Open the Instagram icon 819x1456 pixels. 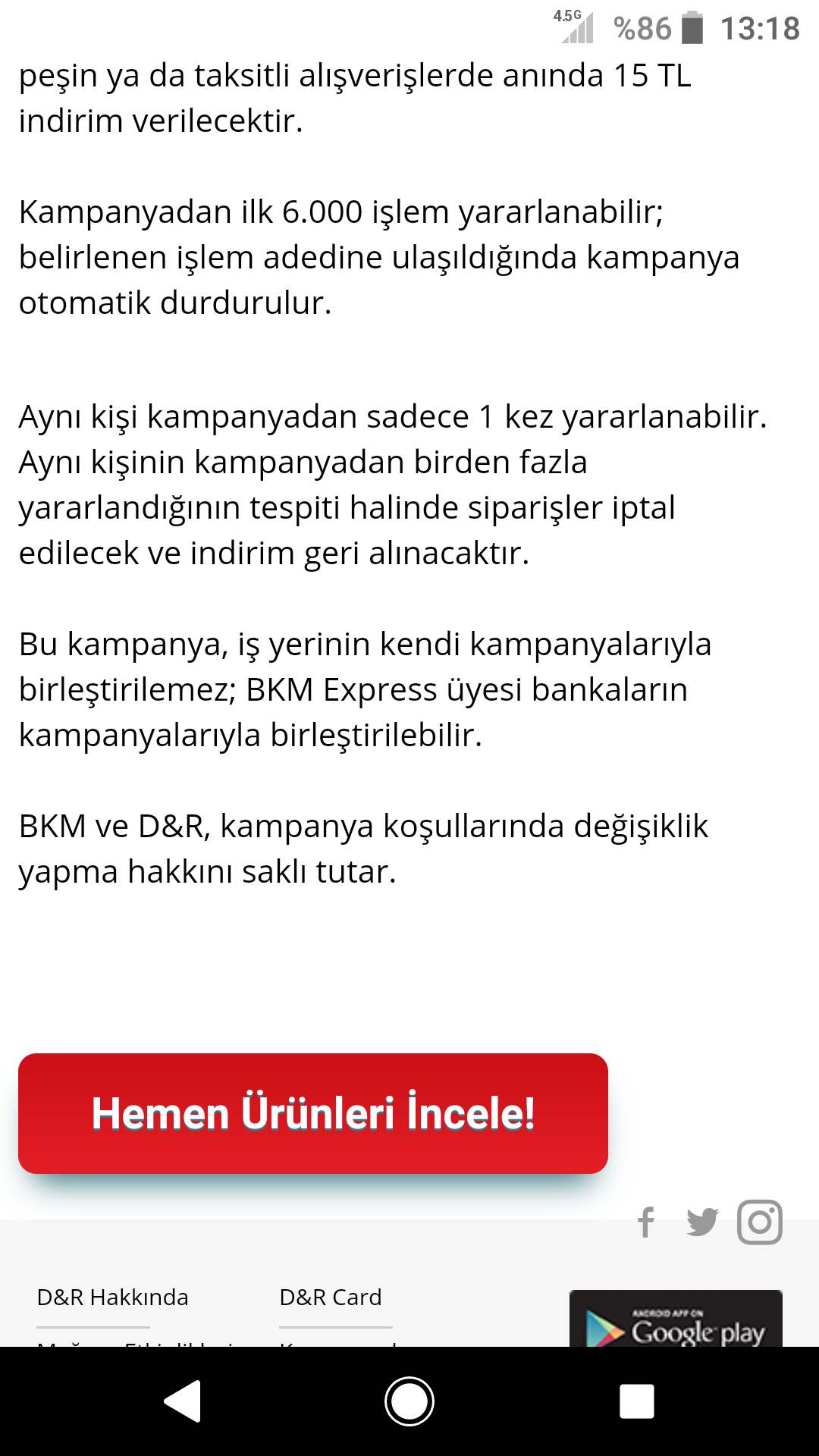760,1222
